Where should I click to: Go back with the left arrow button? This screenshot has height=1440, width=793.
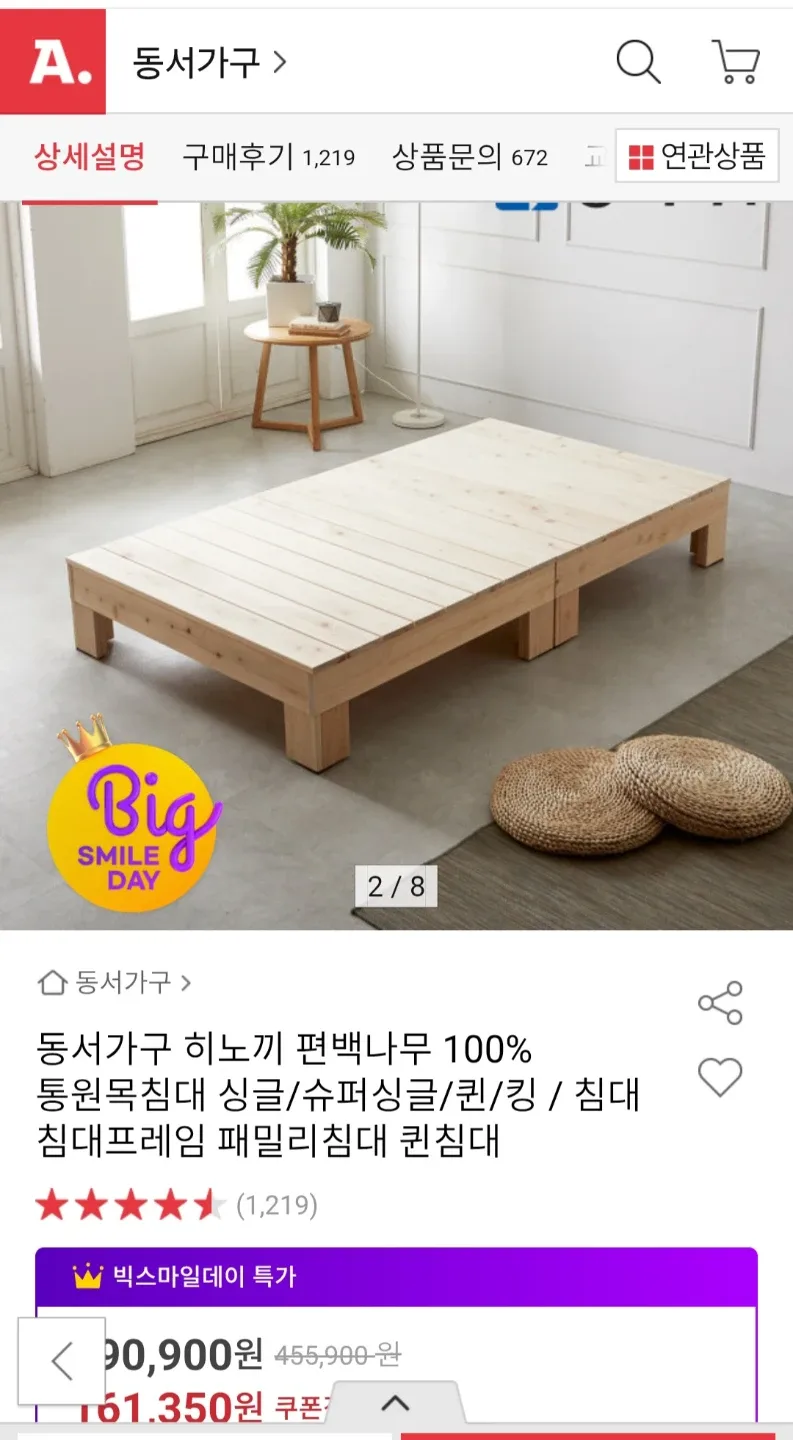pos(62,1360)
